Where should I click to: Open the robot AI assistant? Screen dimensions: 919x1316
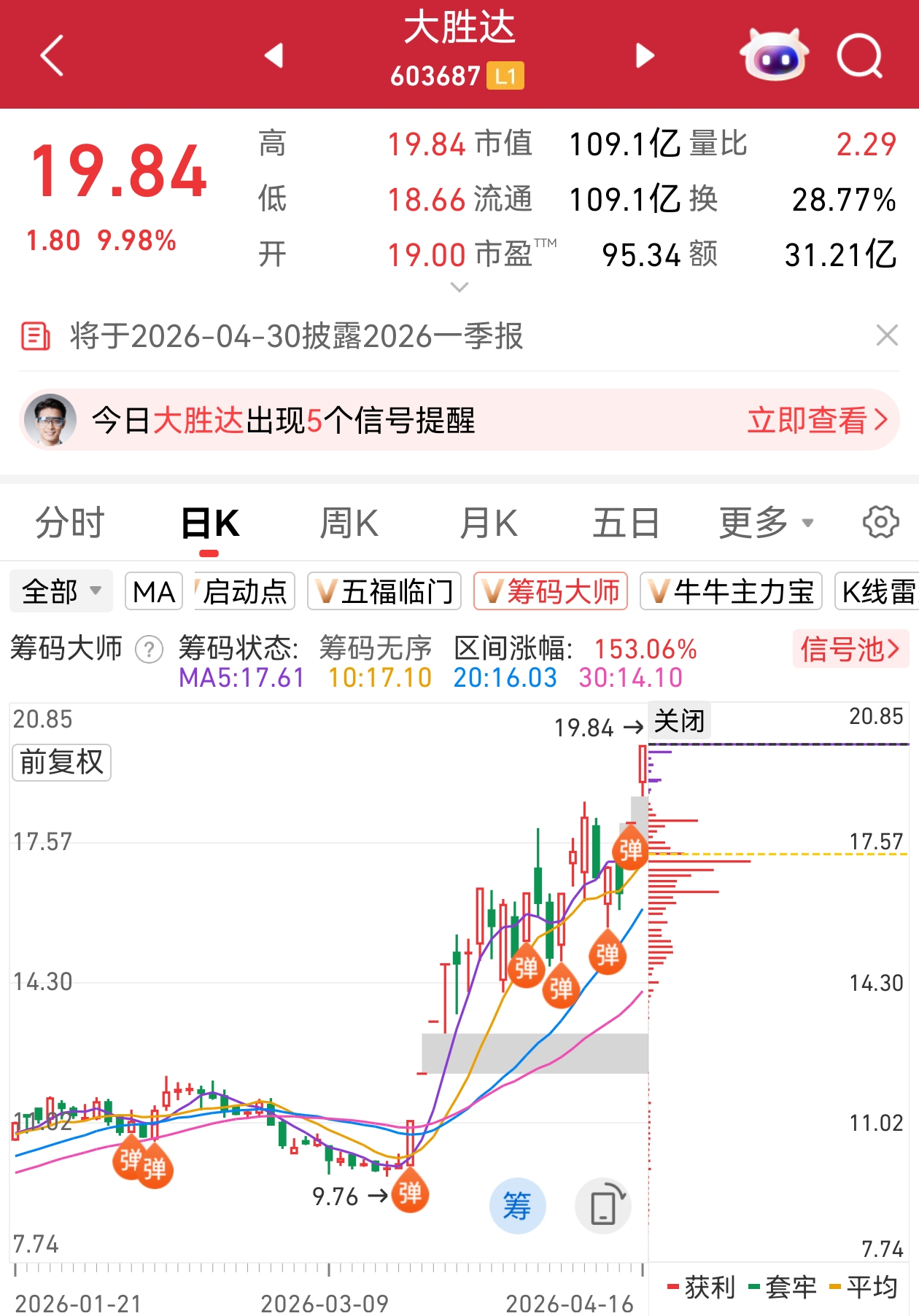773,55
